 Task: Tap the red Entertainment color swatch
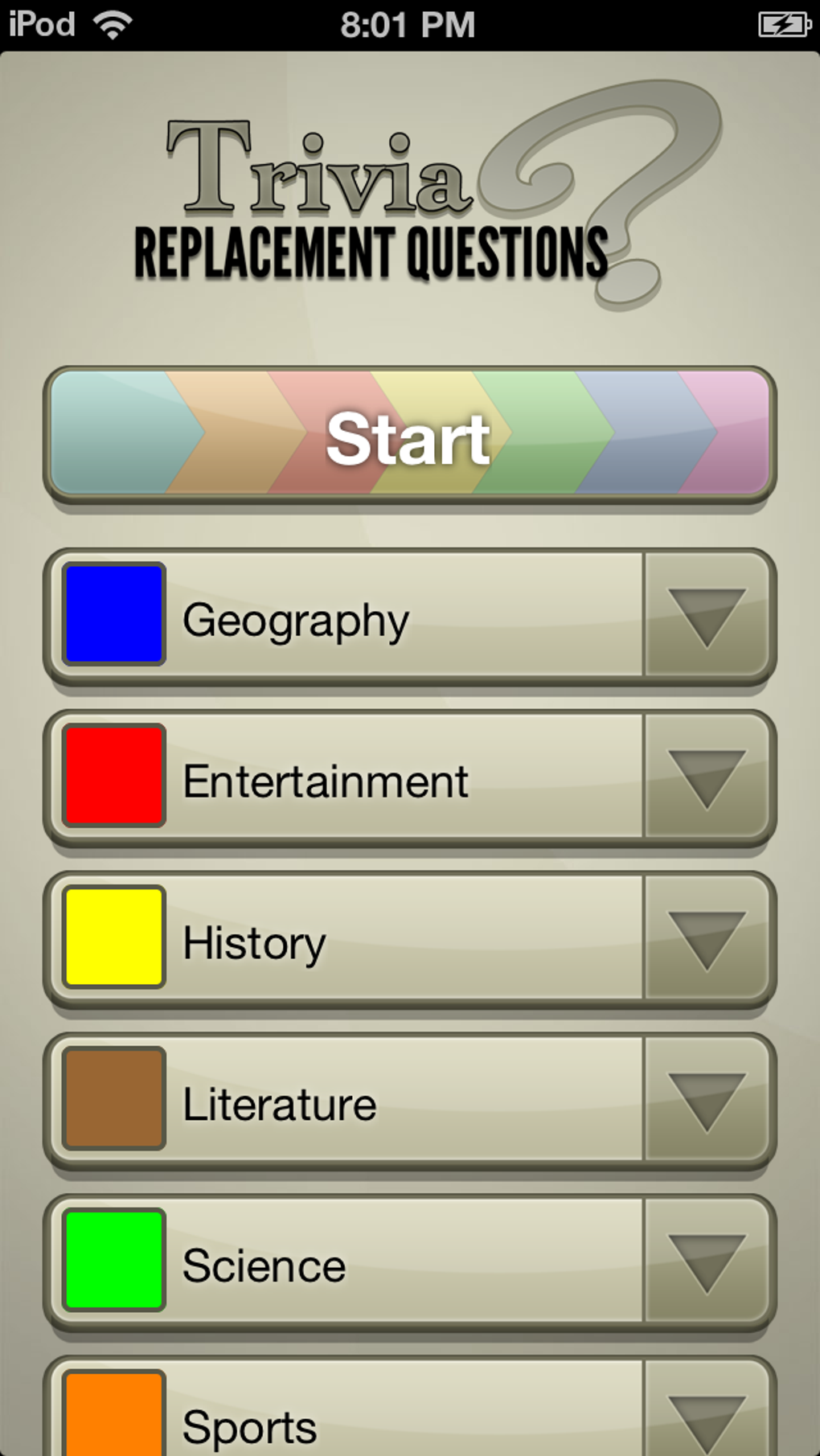pos(114,776)
